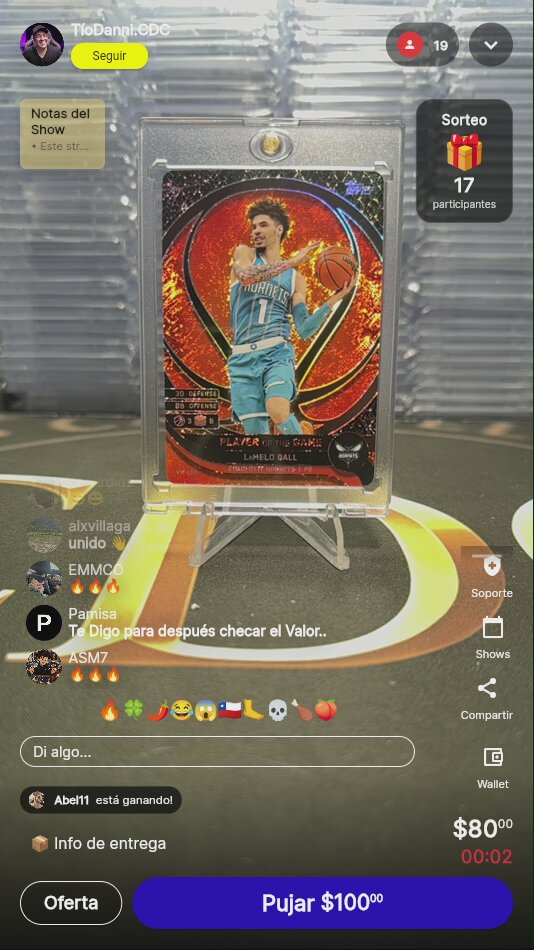The height and width of the screenshot is (950, 534).
Task: Bid $100 with the Pujar button
Action: [x=323, y=903]
